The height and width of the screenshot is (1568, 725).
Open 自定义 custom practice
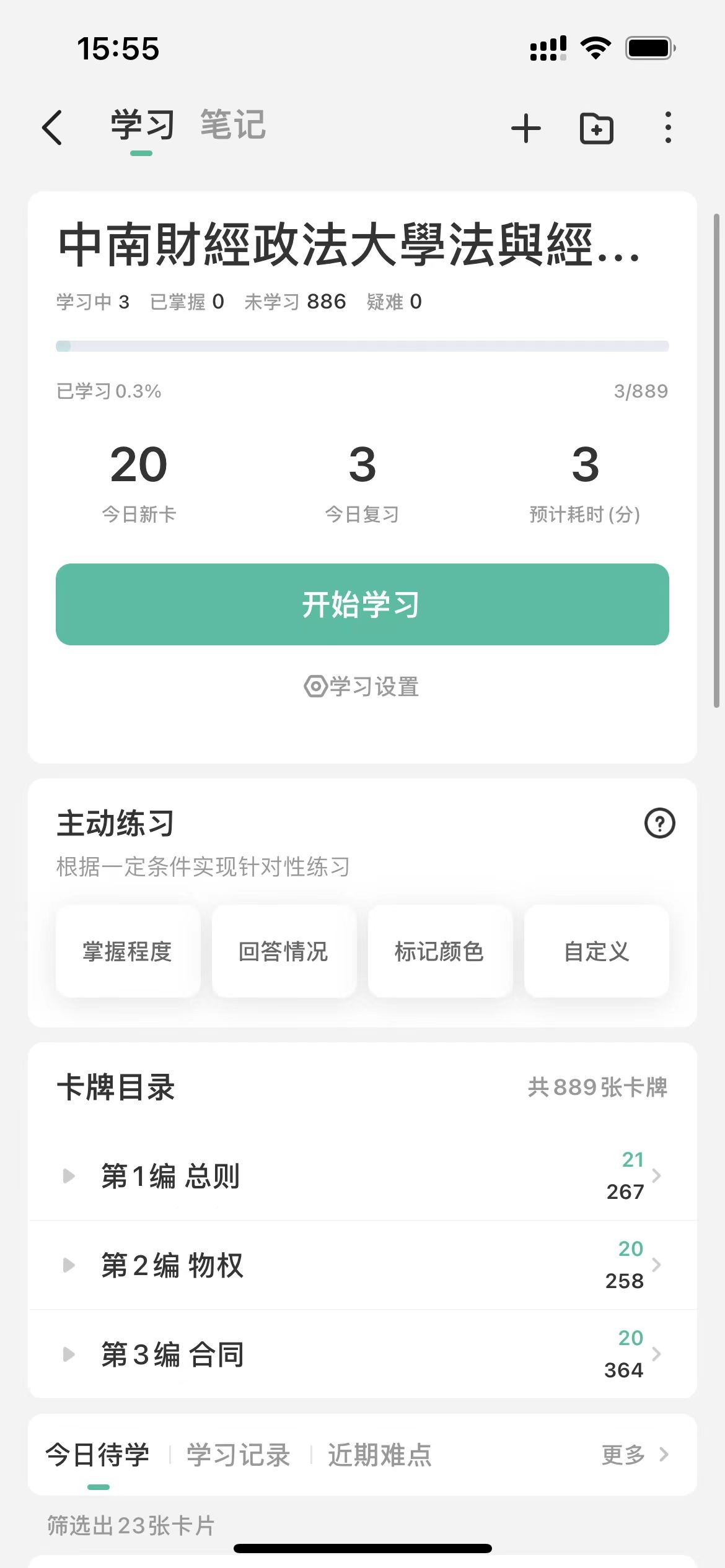(x=597, y=951)
